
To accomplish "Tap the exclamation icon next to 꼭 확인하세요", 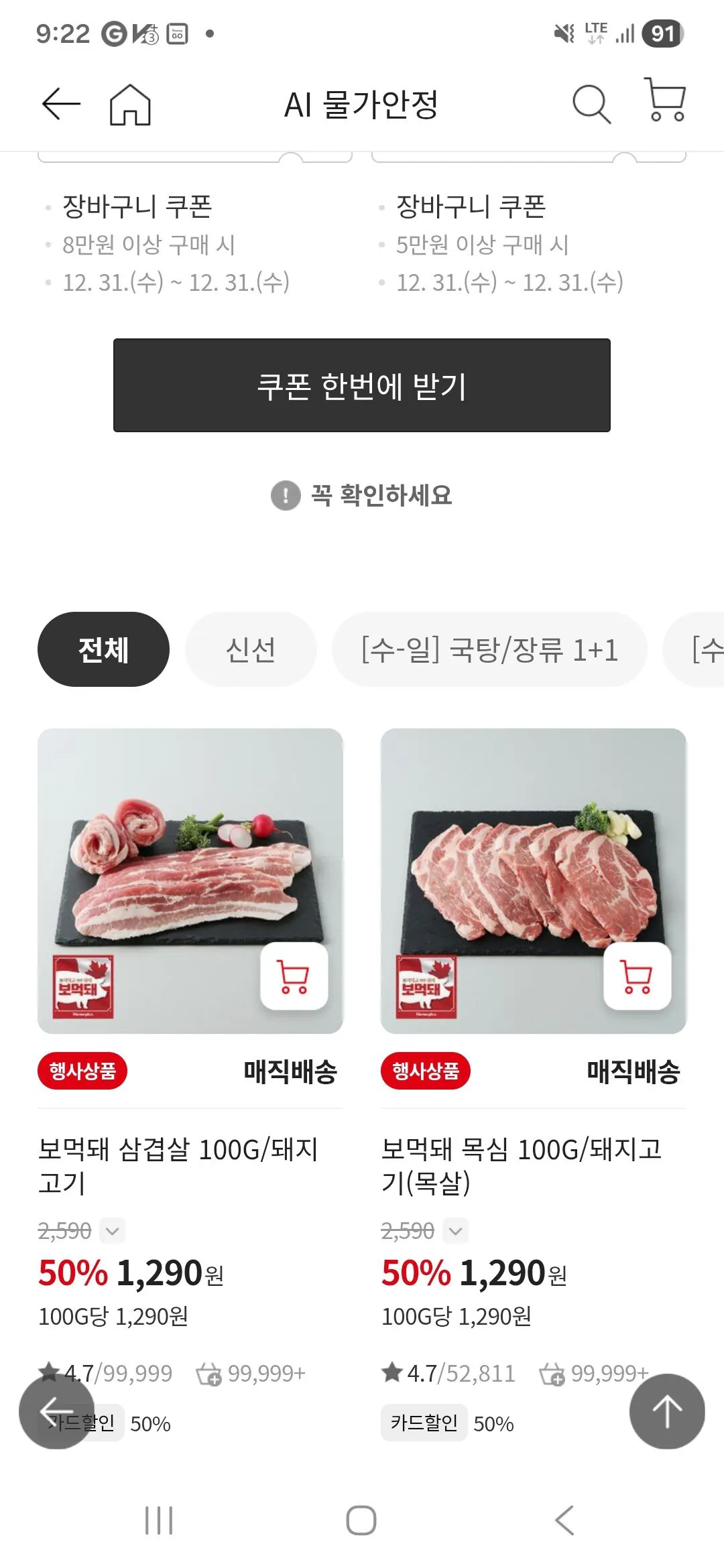I will 284,497.
